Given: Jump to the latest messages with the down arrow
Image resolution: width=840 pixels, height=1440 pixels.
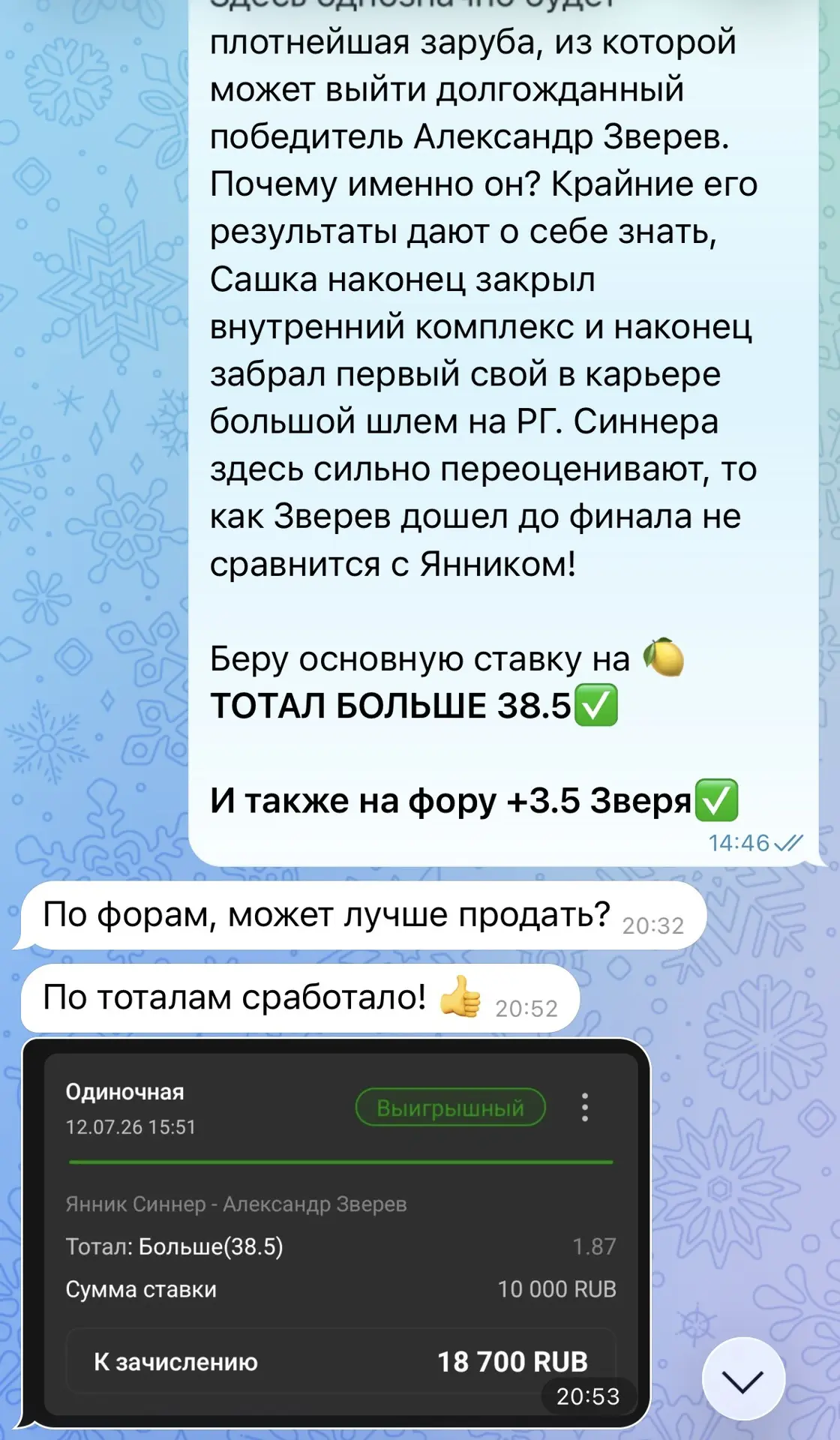Looking at the screenshot, I should pos(743,1378).
